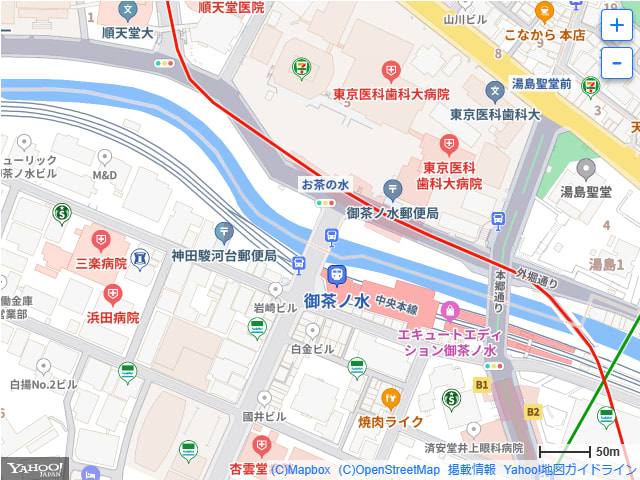640x480 pixels.
Task: Open the Mapbox attribution link
Action: 300,470
